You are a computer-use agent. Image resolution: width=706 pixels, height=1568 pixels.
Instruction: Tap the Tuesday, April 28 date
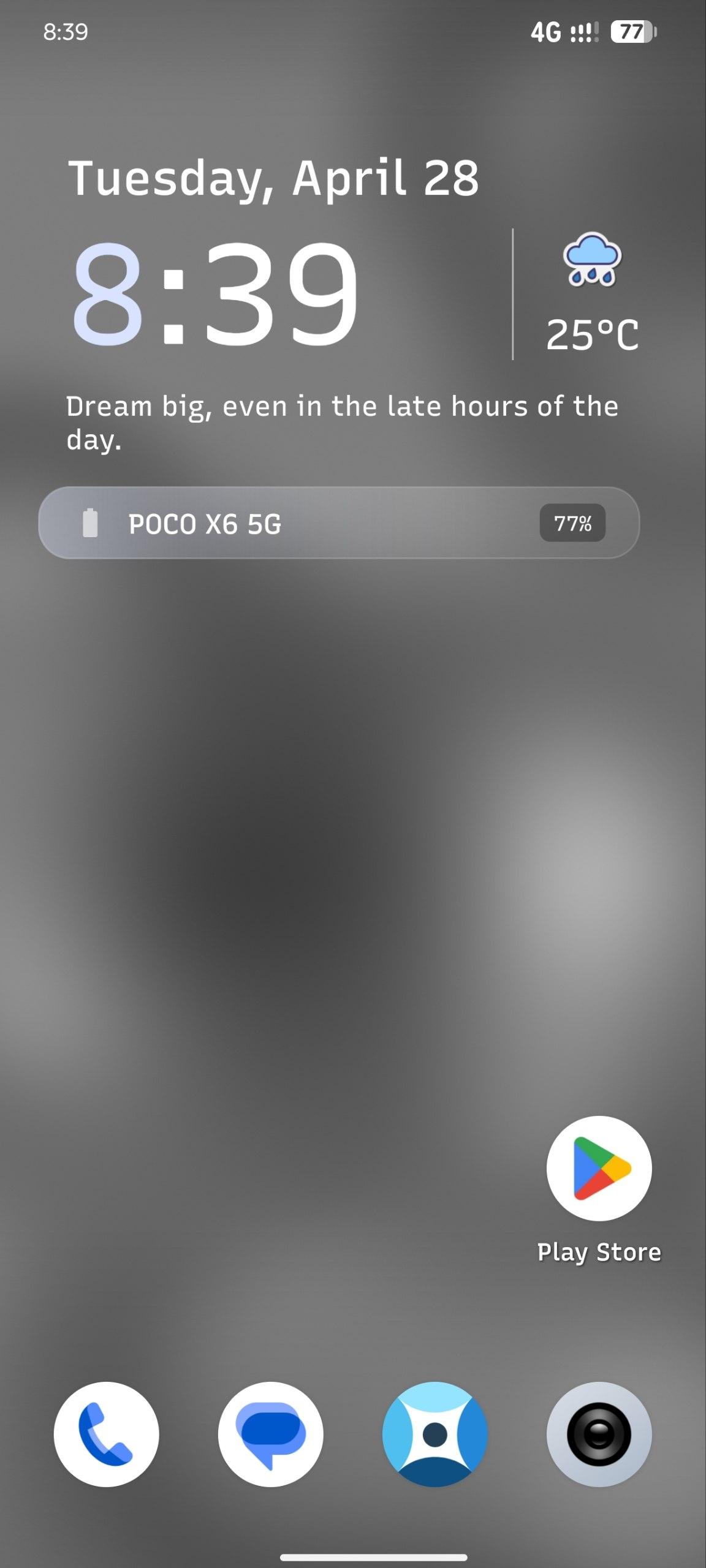(x=273, y=178)
